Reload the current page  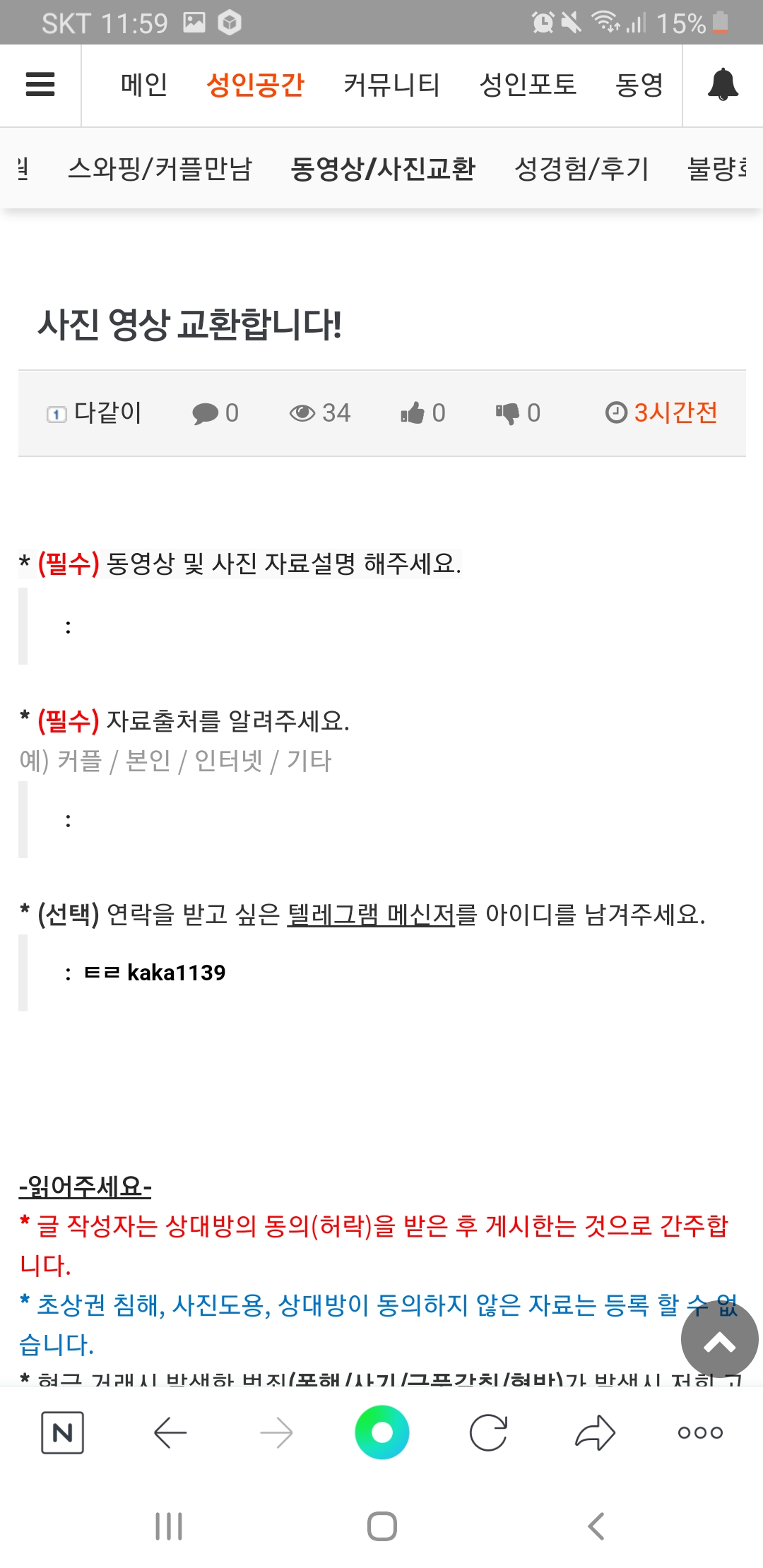click(x=488, y=1432)
